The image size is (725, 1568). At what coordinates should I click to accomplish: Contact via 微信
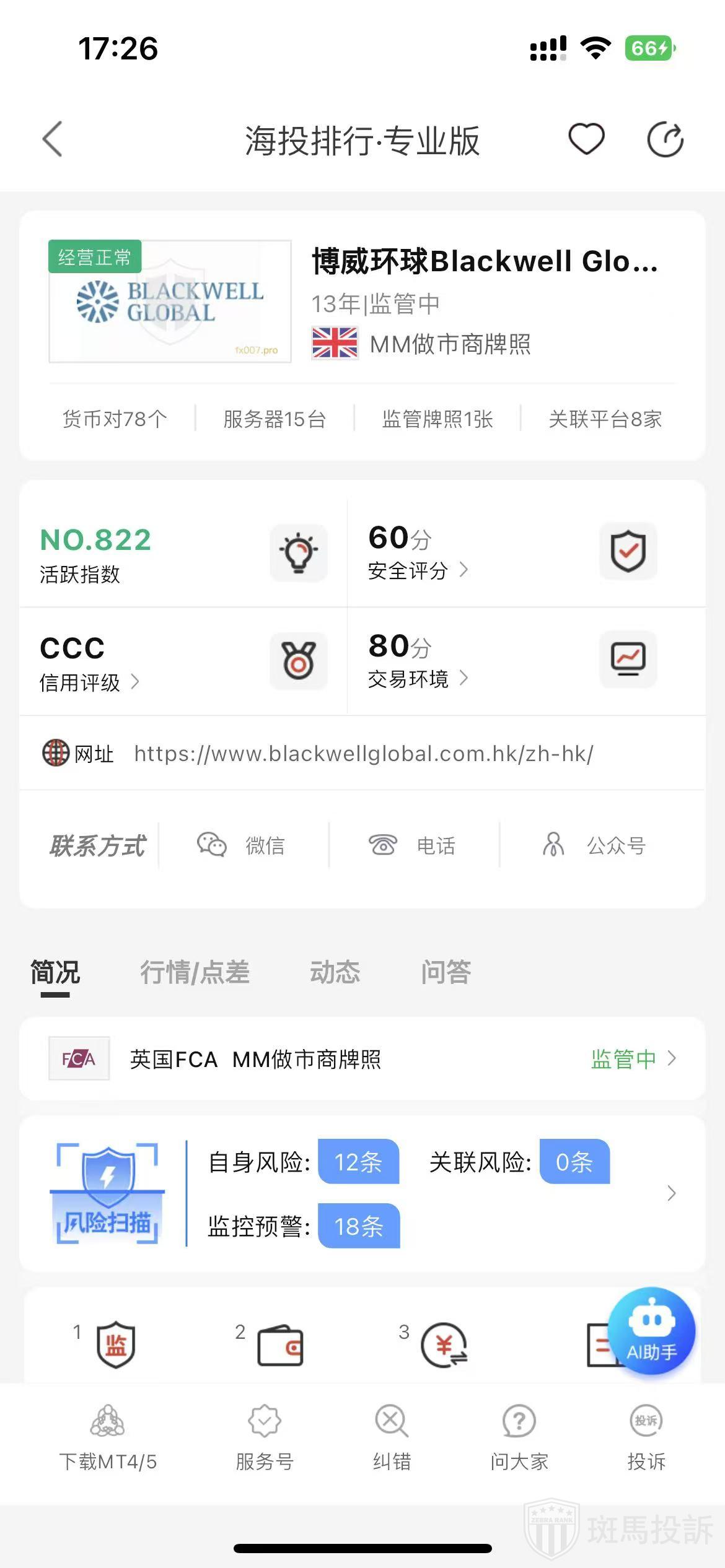pyautogui.click(x=242, y=845)
